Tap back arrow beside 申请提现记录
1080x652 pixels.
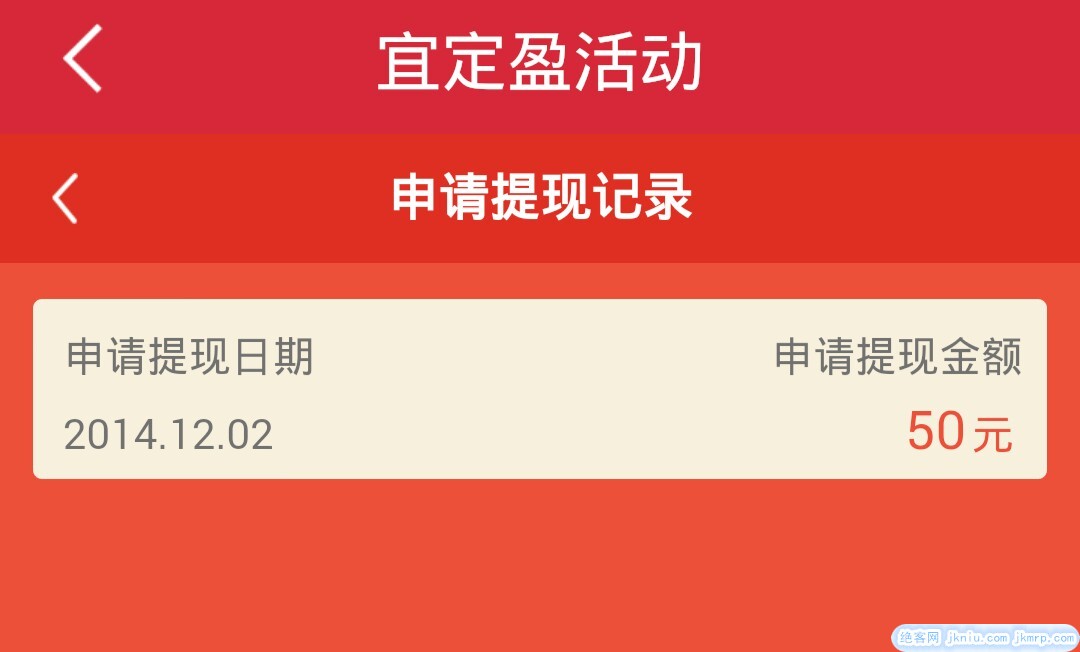pyautogui.click(x=65, y=198)
